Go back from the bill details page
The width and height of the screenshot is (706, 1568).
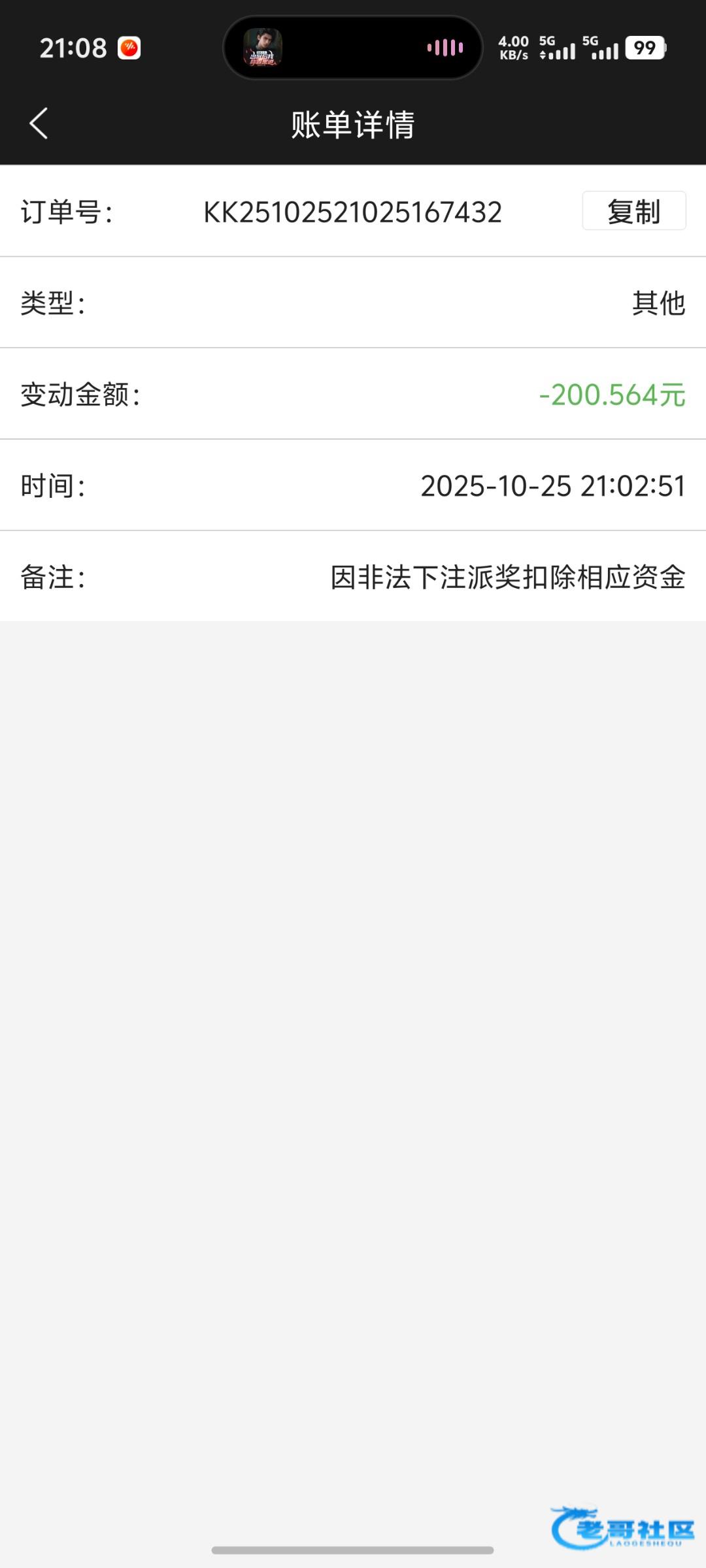click(39, 123)
